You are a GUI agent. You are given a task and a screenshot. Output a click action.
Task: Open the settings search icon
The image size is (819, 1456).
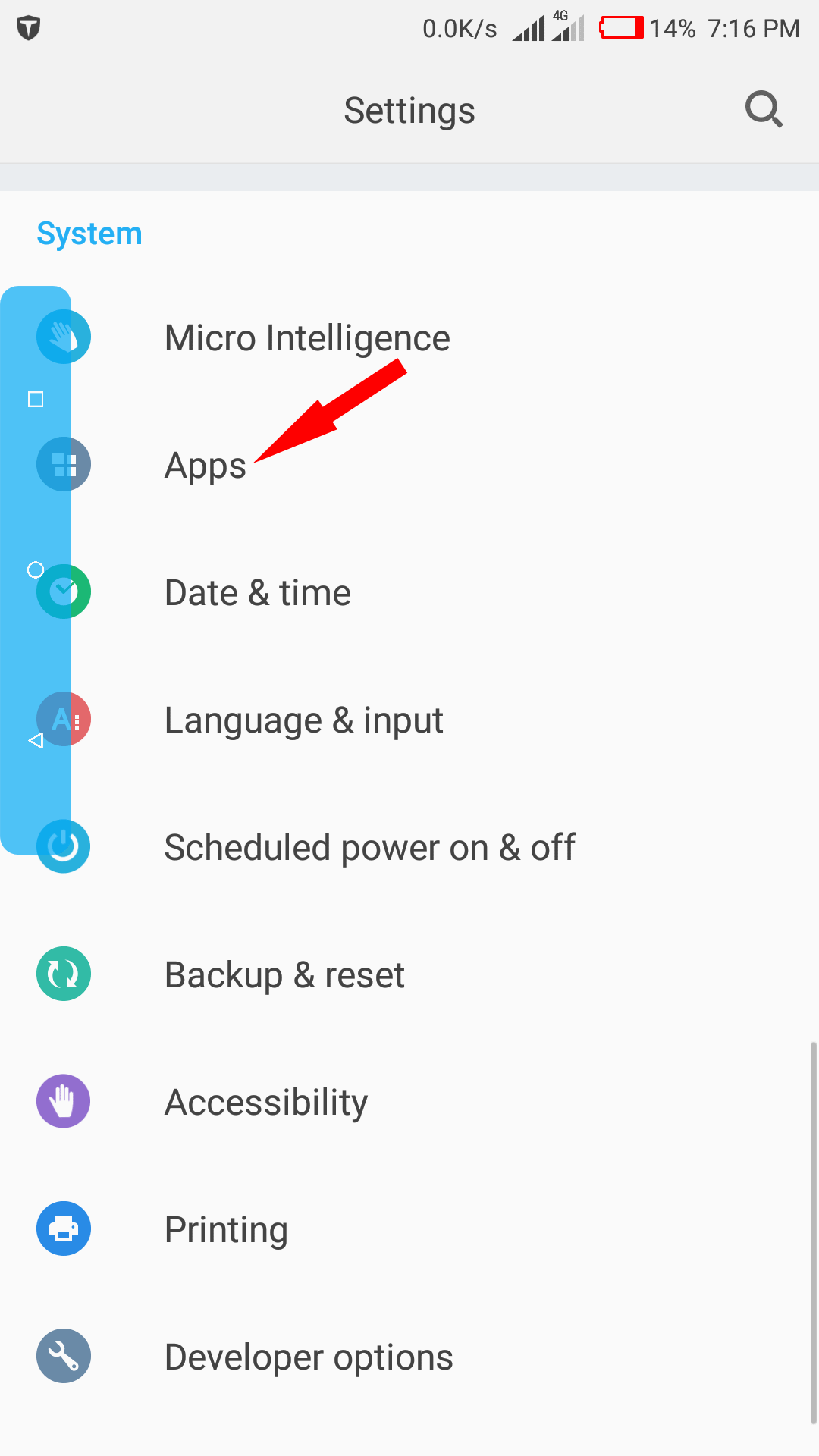coord(763,111)
